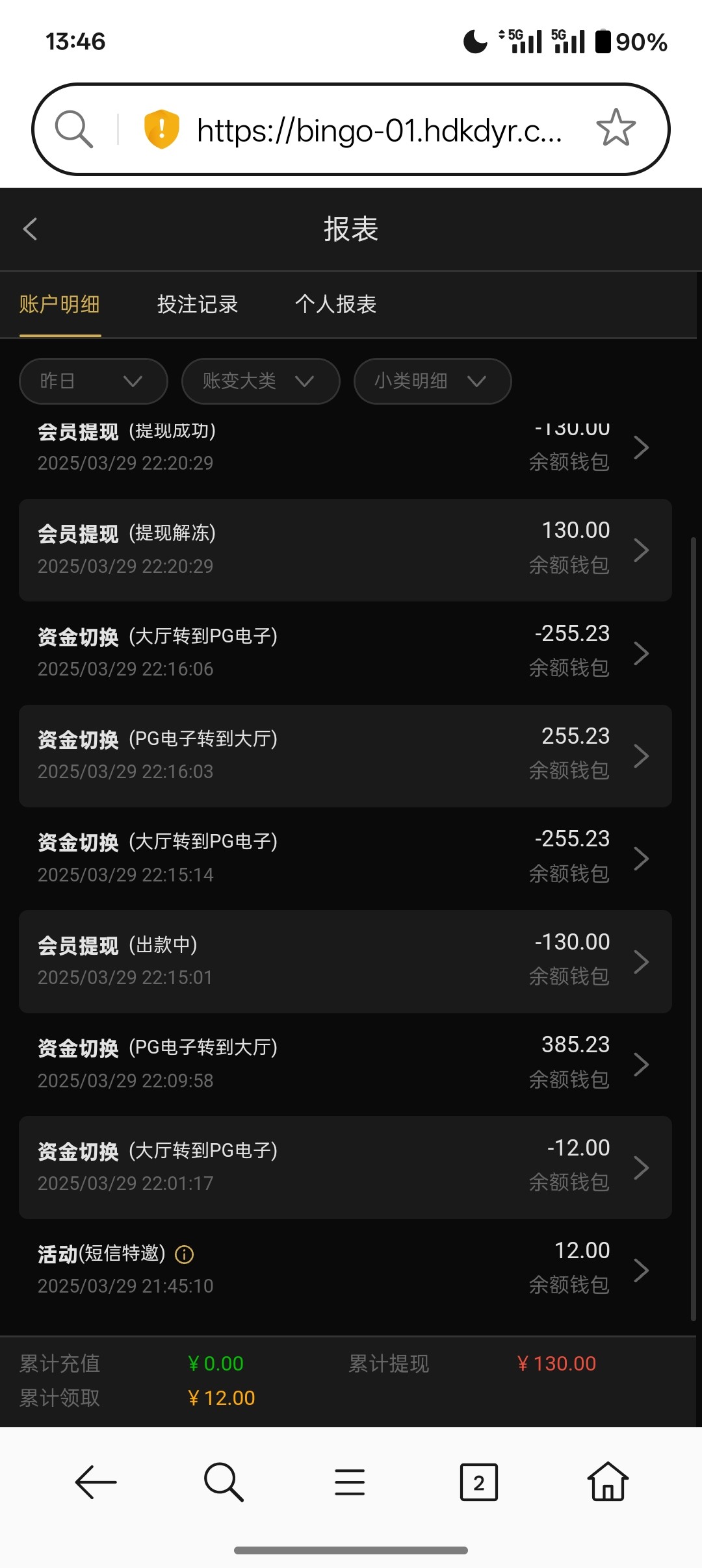Open 活动(短信特邀) record at 21:45:10
The height and width of the screenshot is (1568, 702).
(344, 1270)
